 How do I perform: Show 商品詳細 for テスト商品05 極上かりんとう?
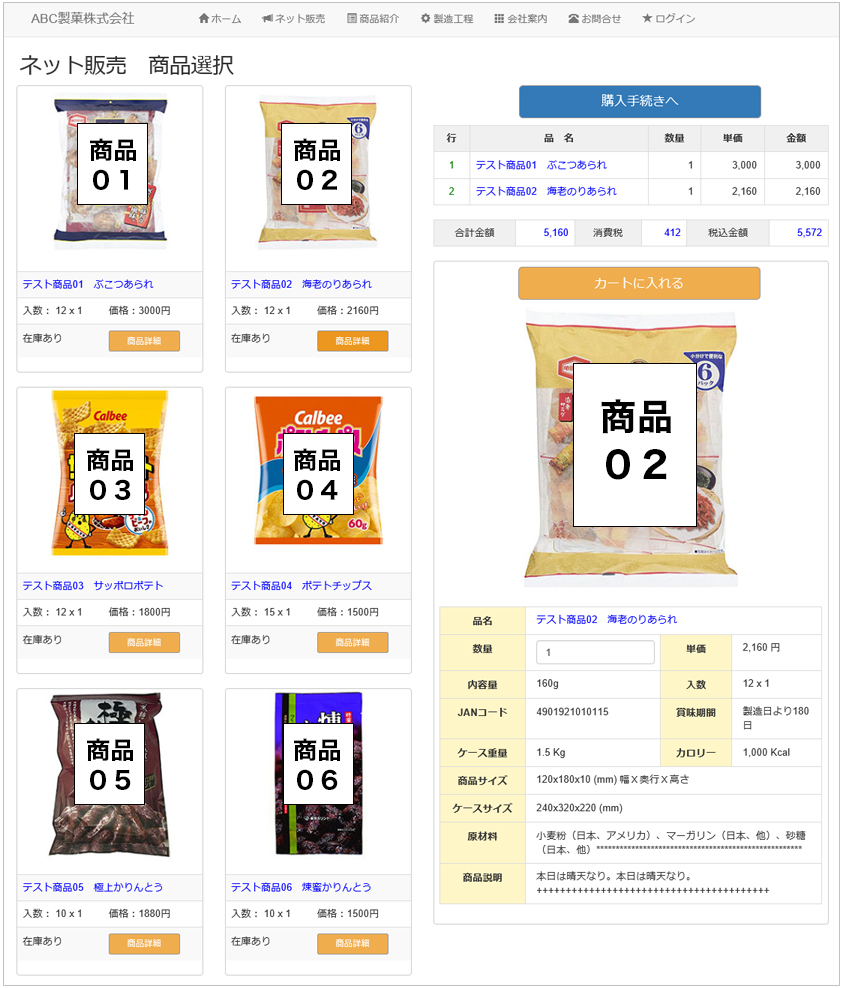pyautogui.click(x=144, y=944)
